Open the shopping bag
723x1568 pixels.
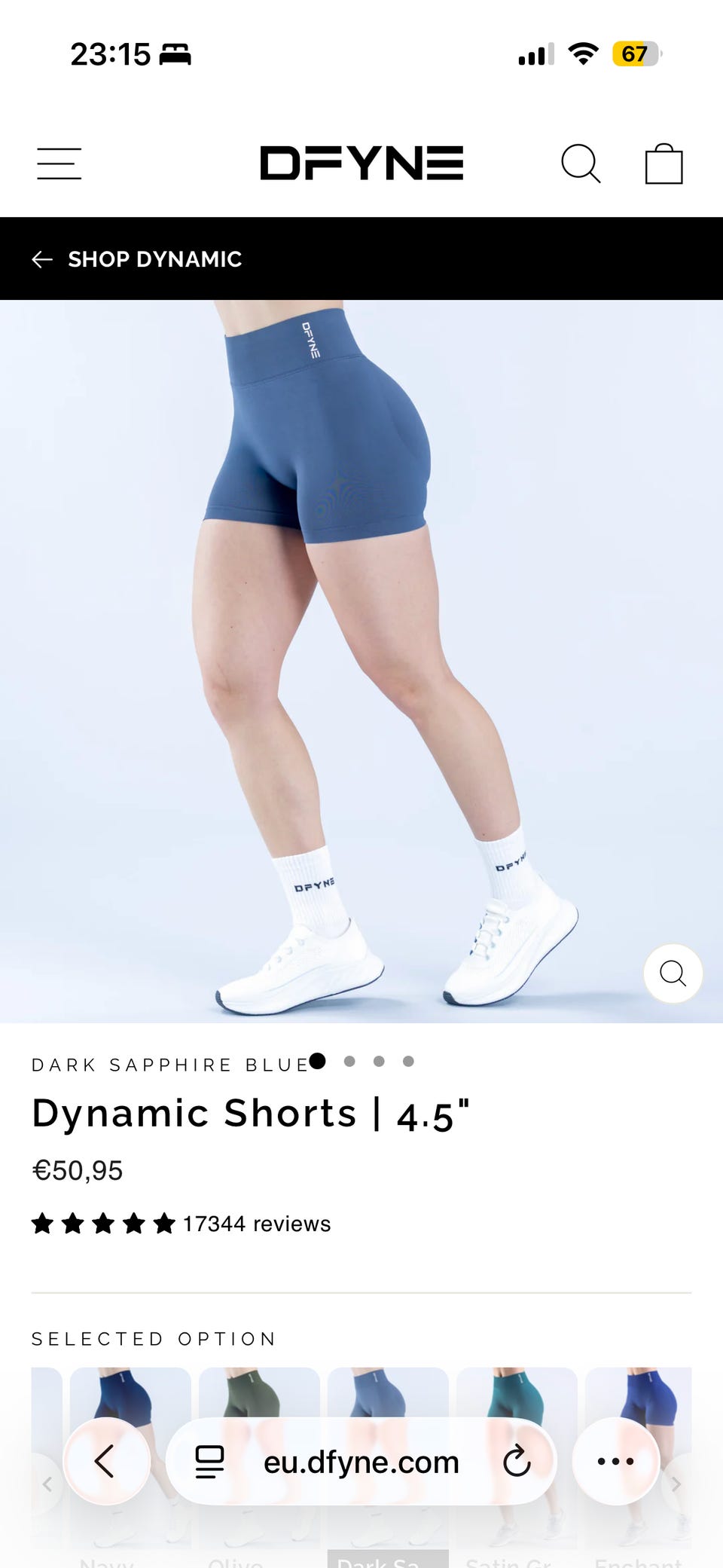[x=664, y=164]
